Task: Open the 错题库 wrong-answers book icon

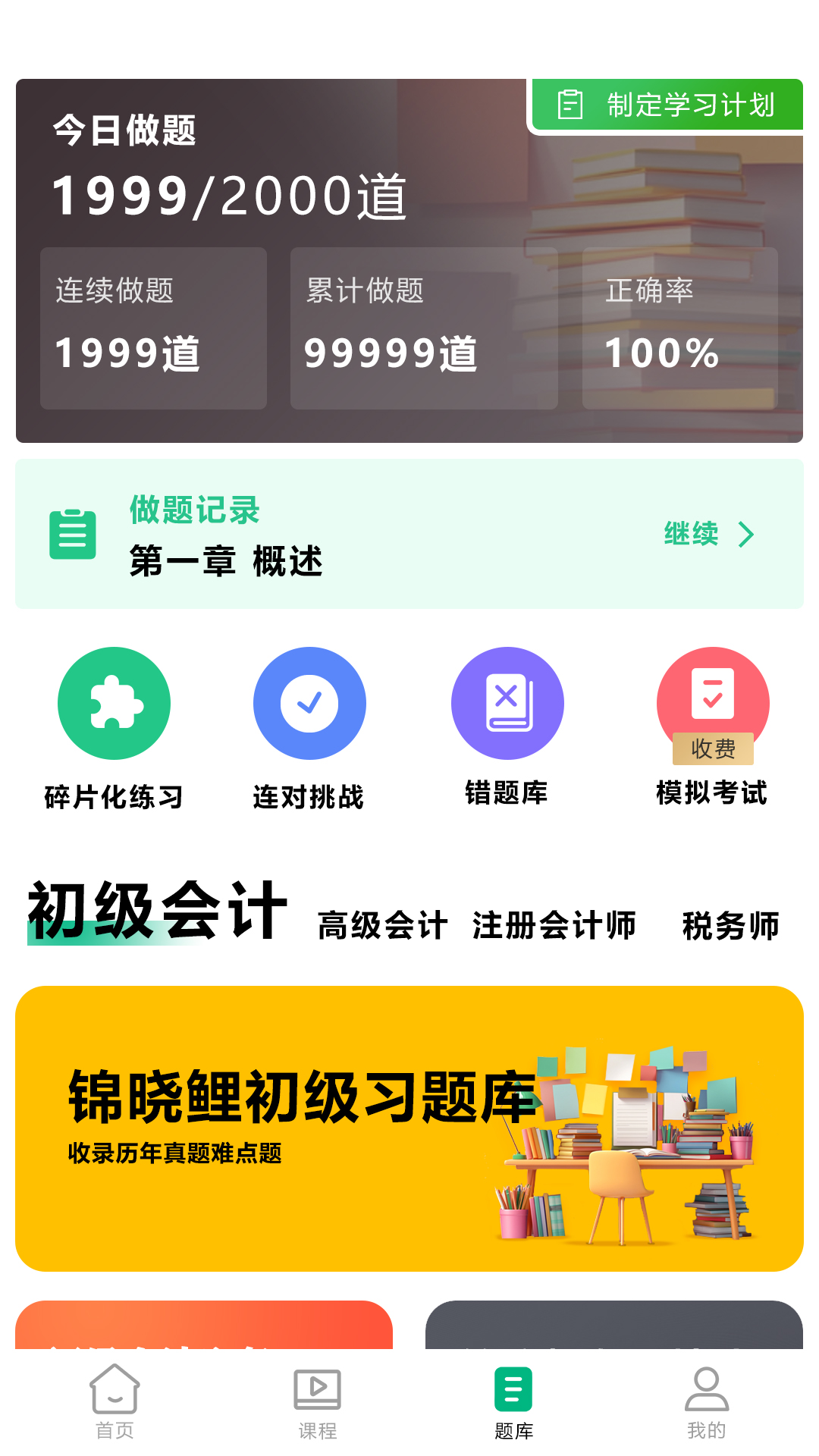Action: [x=508, y=703]
